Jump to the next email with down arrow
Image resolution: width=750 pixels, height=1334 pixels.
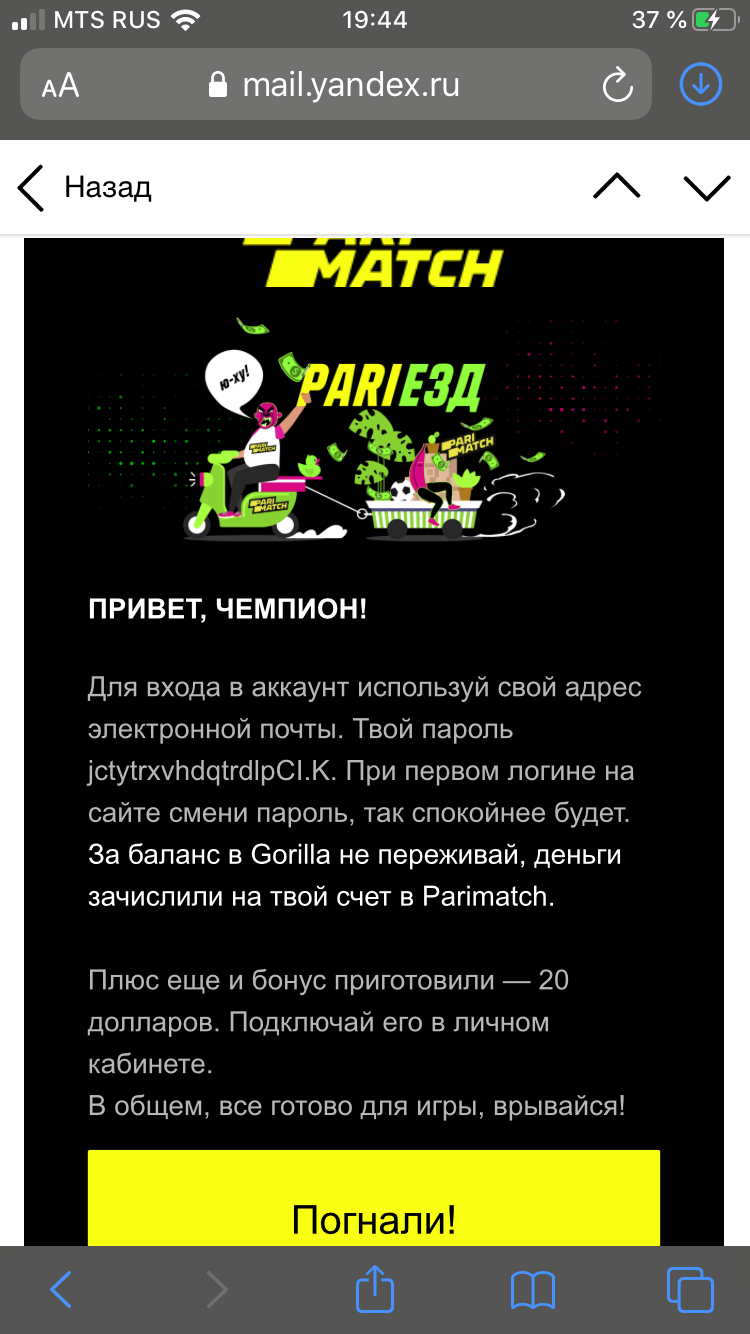(707, 187)
